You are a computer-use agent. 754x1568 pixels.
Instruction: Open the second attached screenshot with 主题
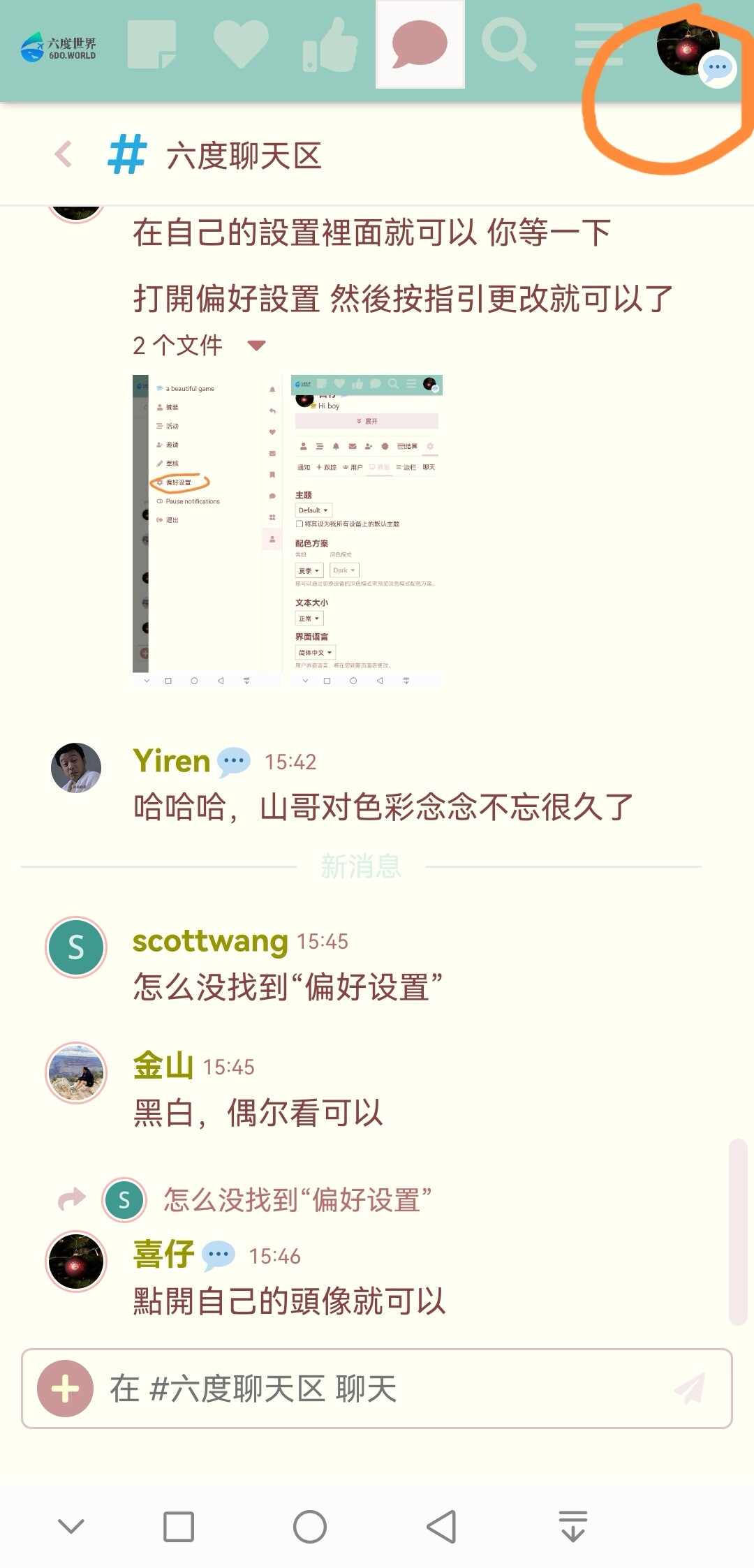367,532
